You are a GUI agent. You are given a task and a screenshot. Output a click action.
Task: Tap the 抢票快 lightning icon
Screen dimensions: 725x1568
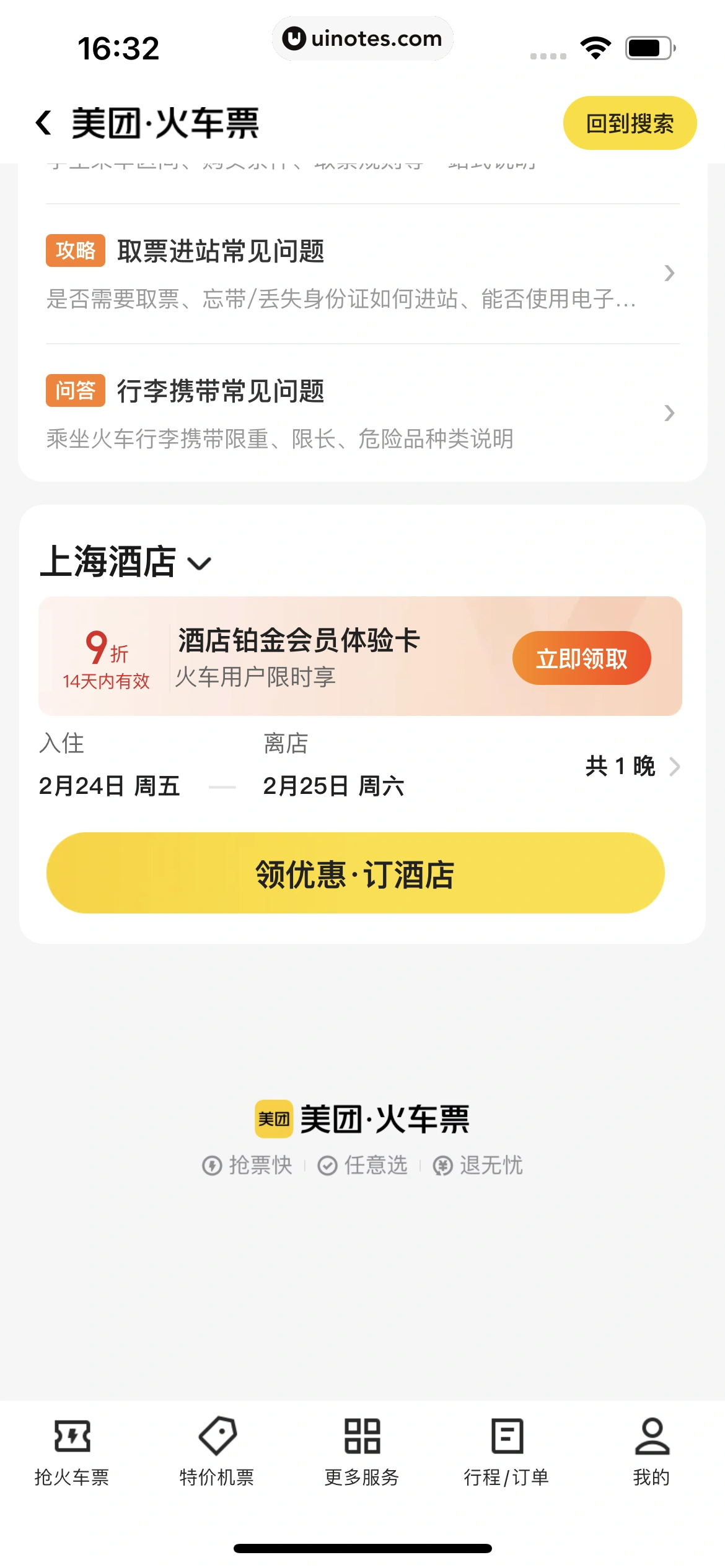coord(211,1165)
